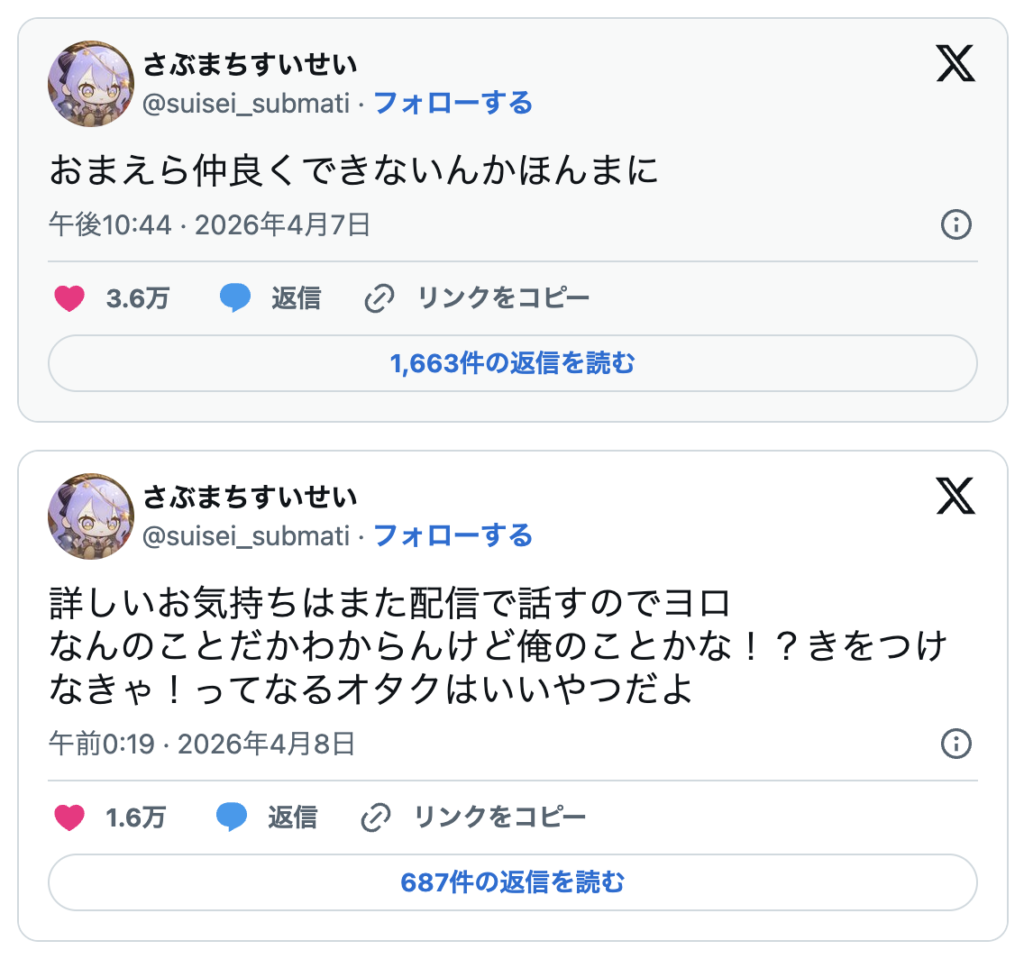Read the 1,663 replies
1024x959 pixels.
pos(512,363)
